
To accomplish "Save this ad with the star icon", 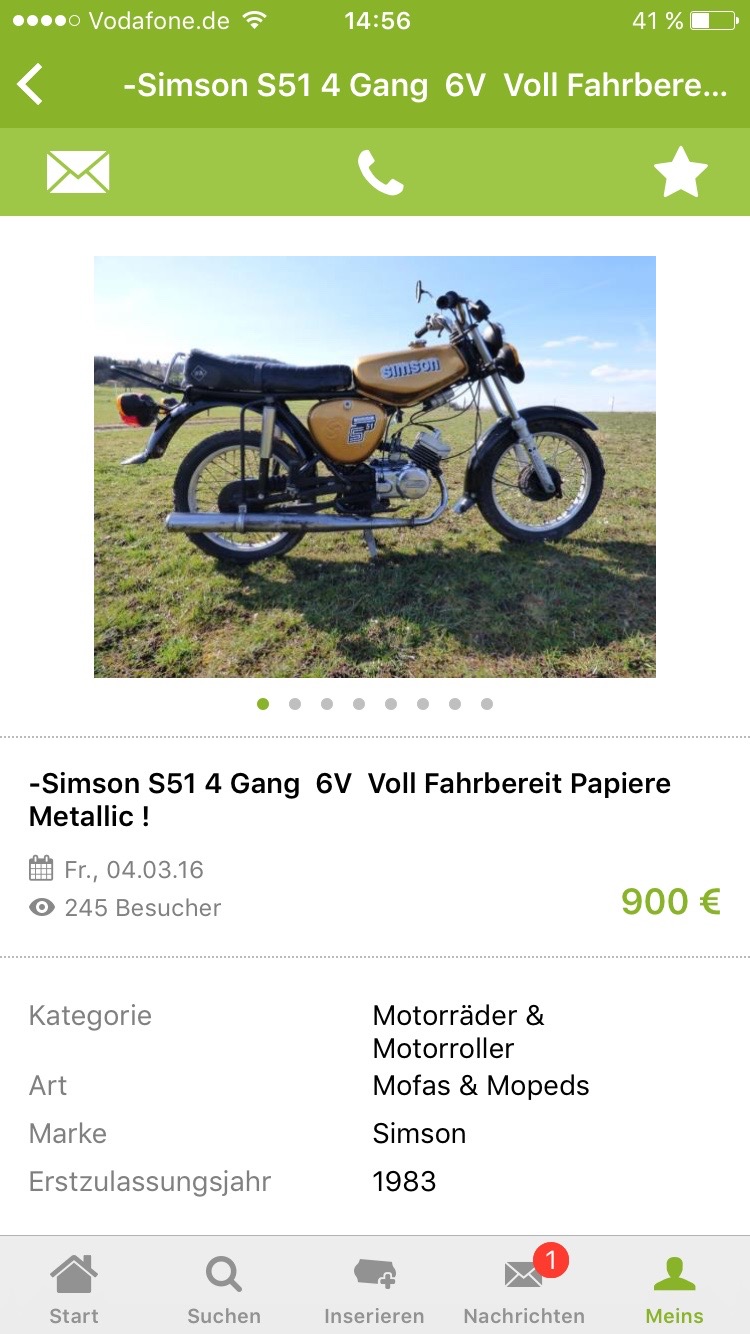I will click(x=680, y=172).
